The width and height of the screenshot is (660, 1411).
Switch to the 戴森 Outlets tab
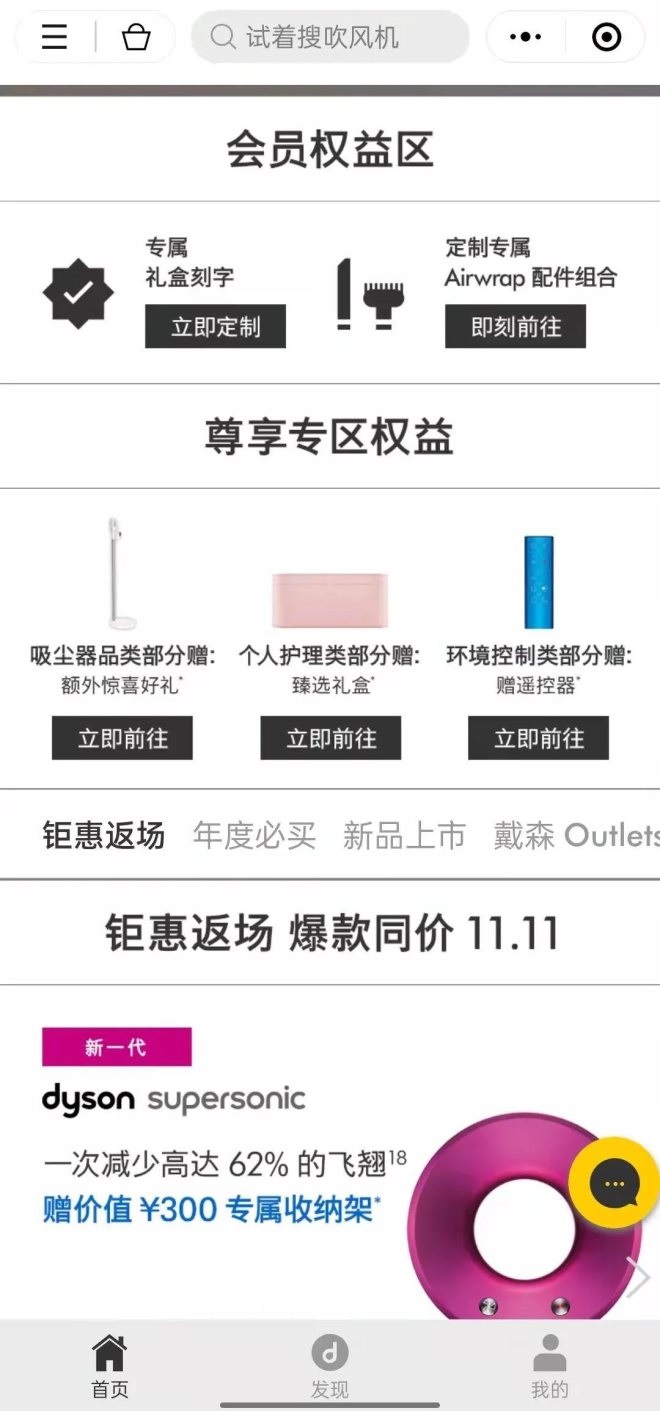576,835
